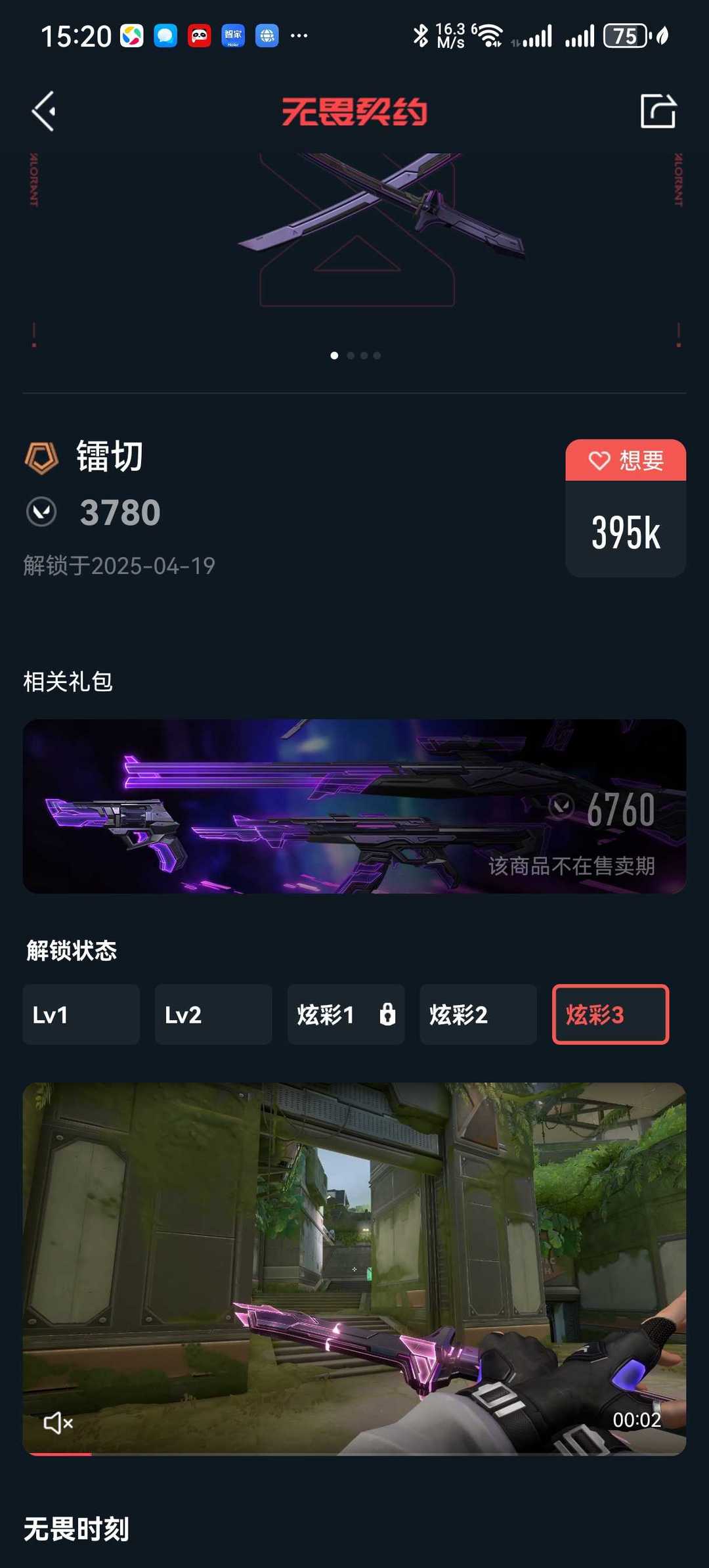The image size is (709, 1568).
Task: Select the Lv1 unlock level
Action: [81, 1014]
